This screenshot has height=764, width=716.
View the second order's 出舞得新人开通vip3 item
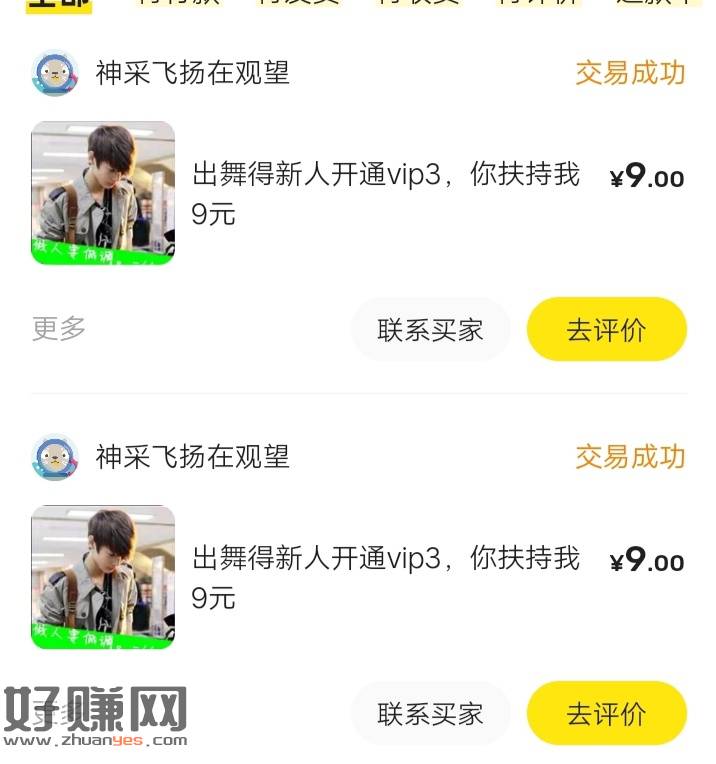pyautogui.click(x=385, y=577)
